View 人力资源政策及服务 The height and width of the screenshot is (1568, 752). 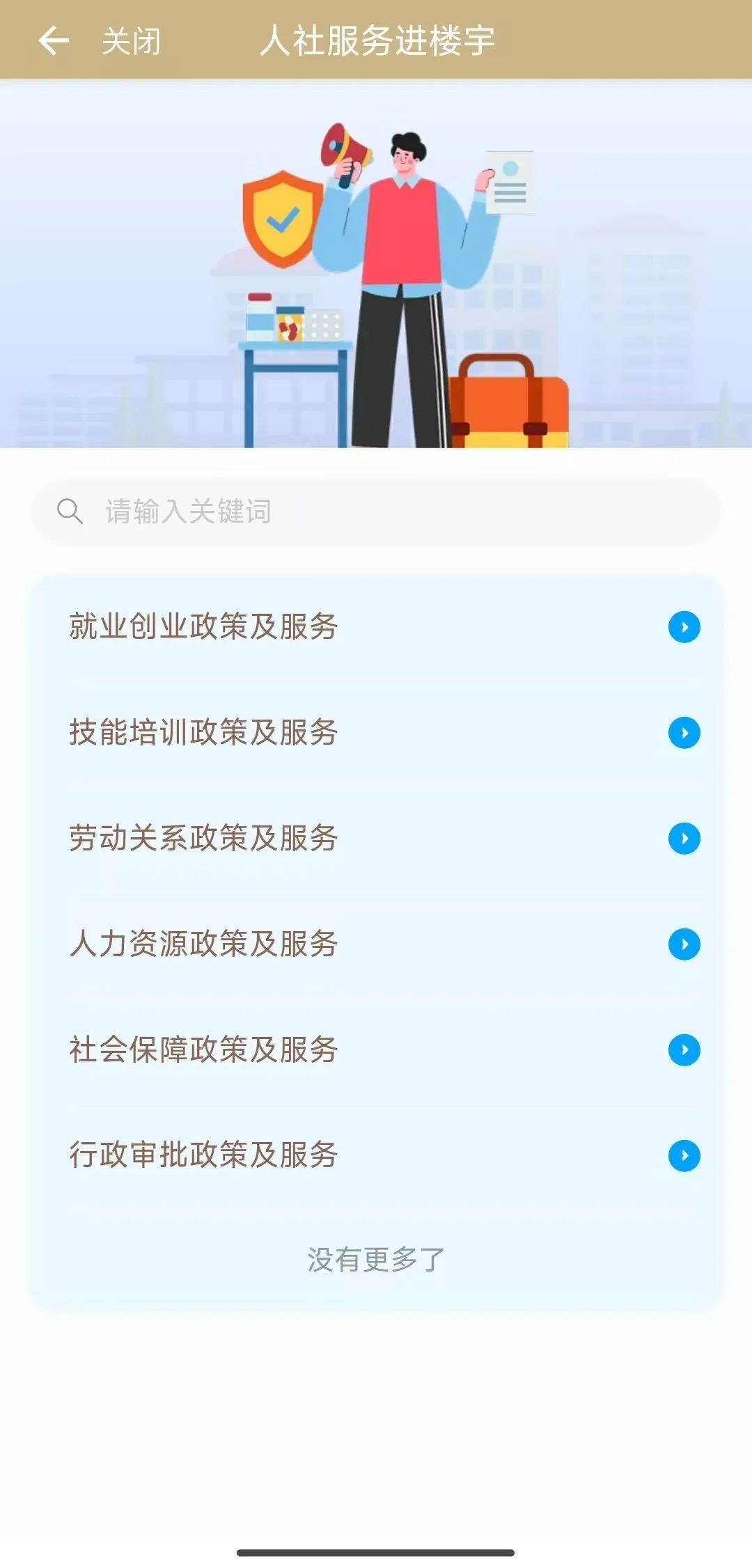376,944
